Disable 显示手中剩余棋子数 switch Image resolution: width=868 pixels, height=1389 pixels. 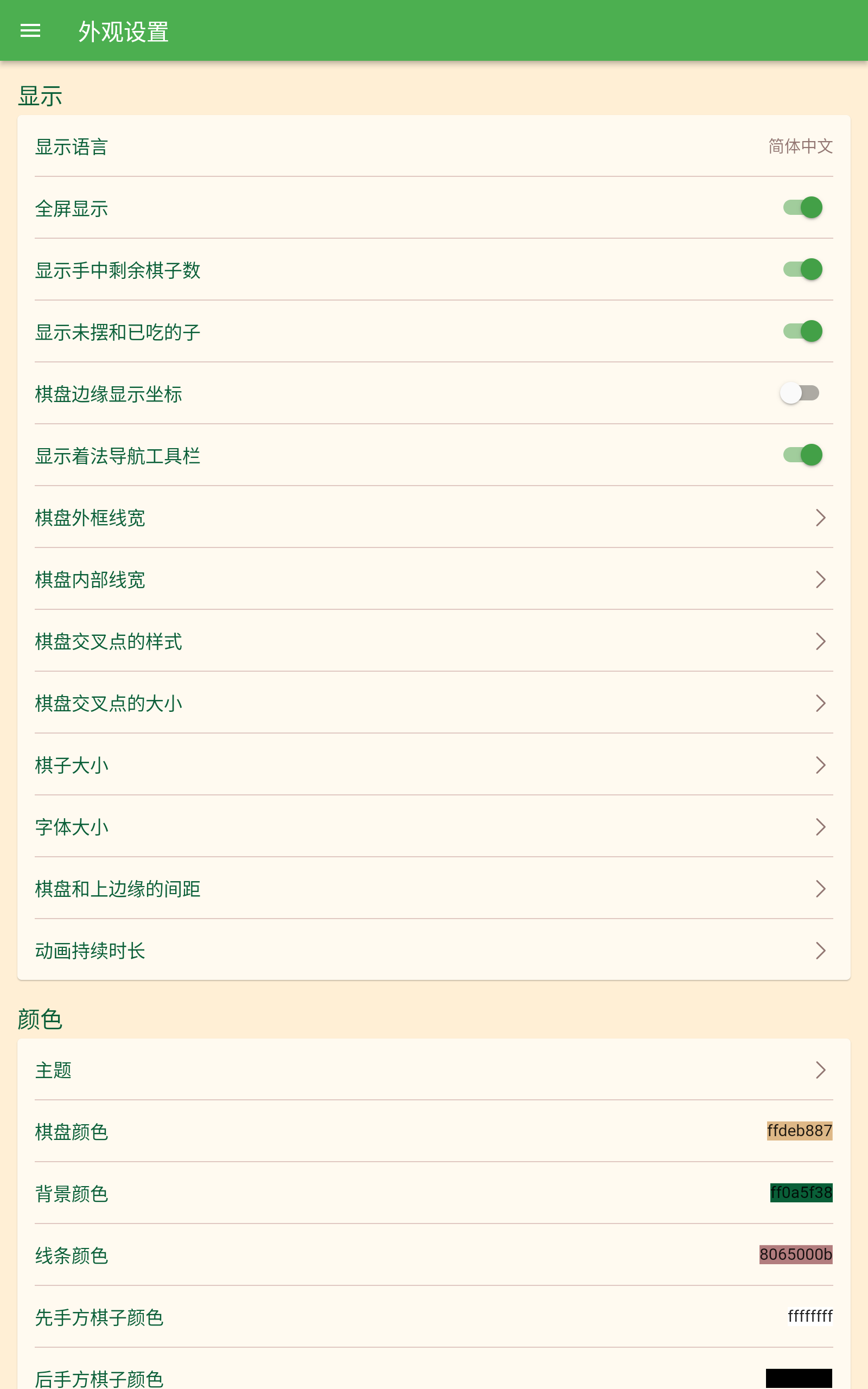coord(802,270)
